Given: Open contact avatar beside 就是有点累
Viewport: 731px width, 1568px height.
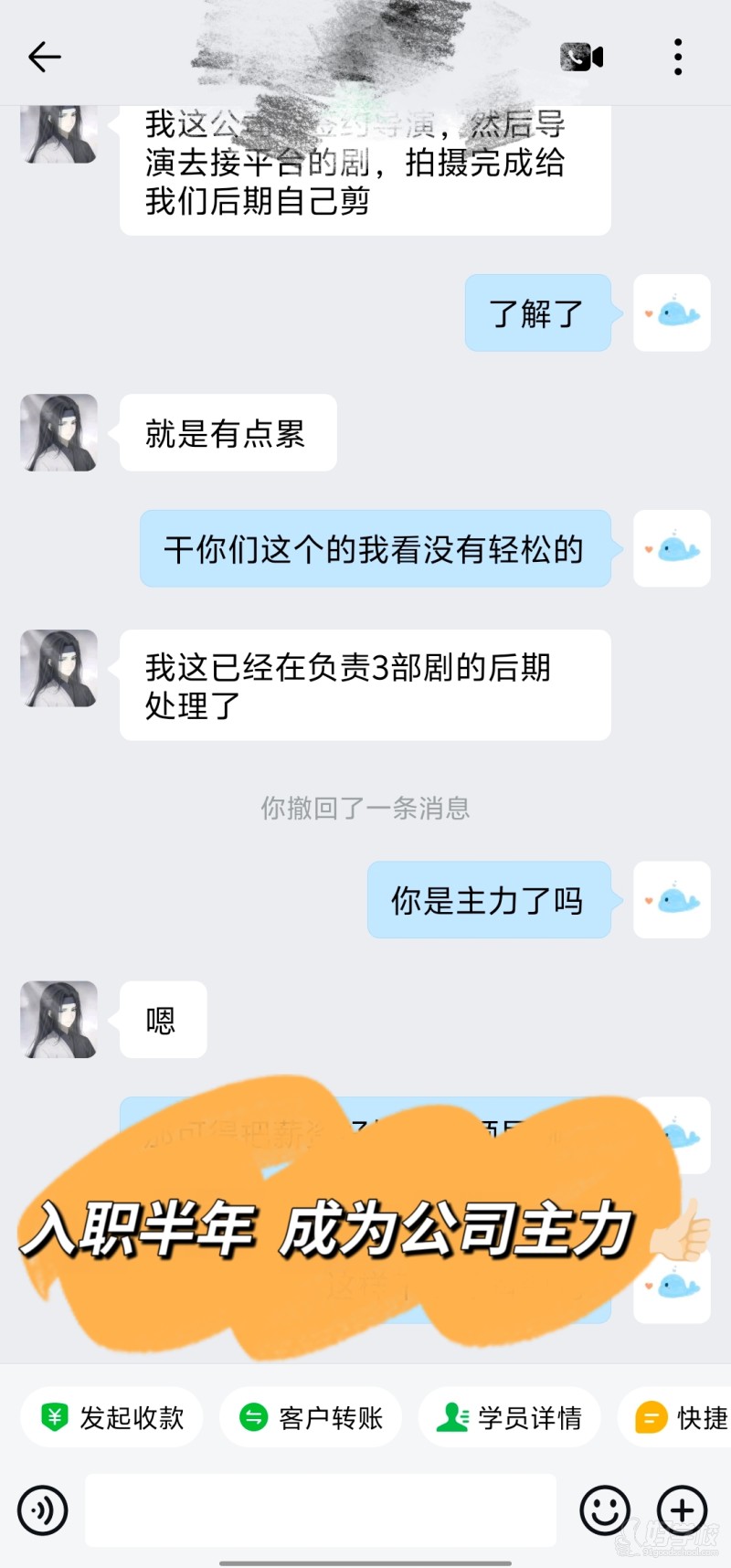Looking at the screenshot, I should click(59, 433).
